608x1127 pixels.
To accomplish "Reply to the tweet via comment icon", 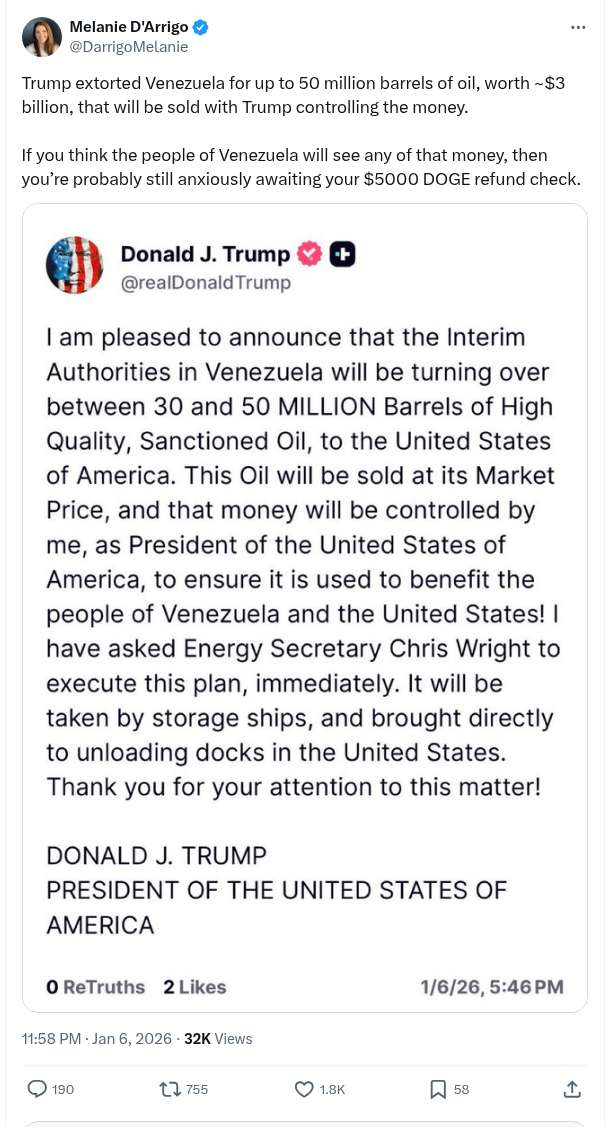I will pyautogui.click(x=37, y=1089).
